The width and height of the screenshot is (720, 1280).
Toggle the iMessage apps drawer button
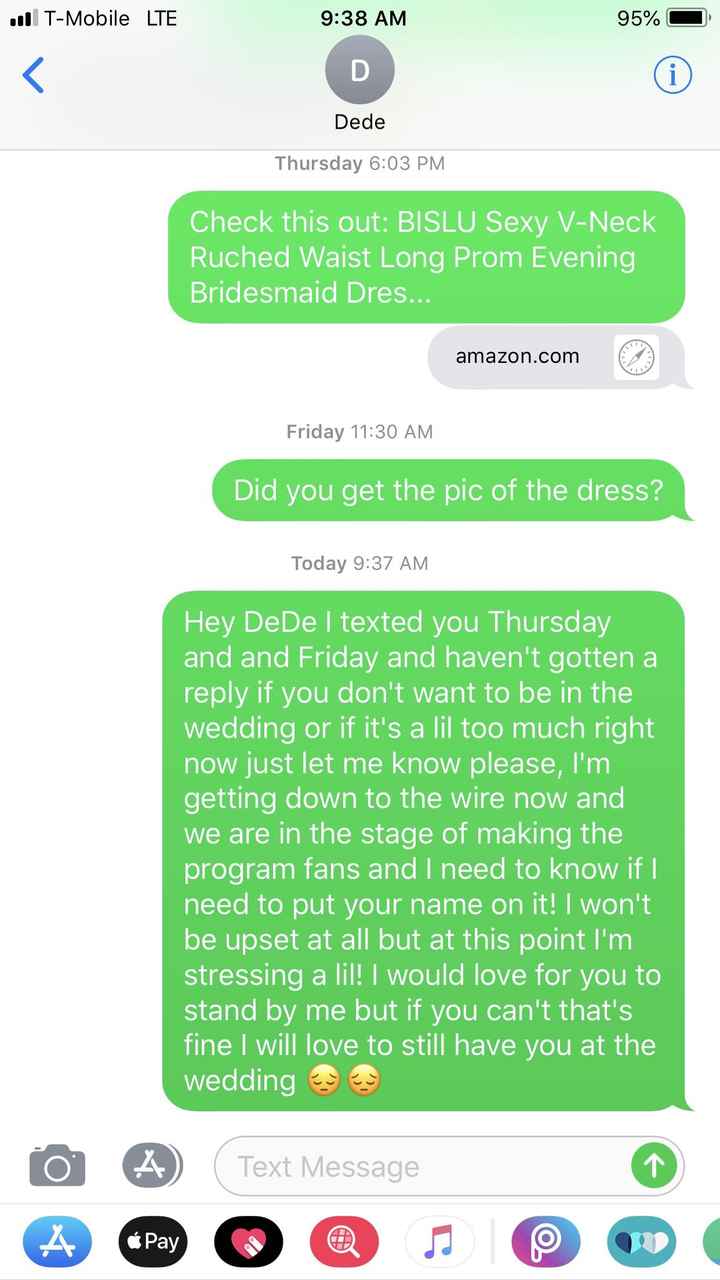click(153, 1166)
